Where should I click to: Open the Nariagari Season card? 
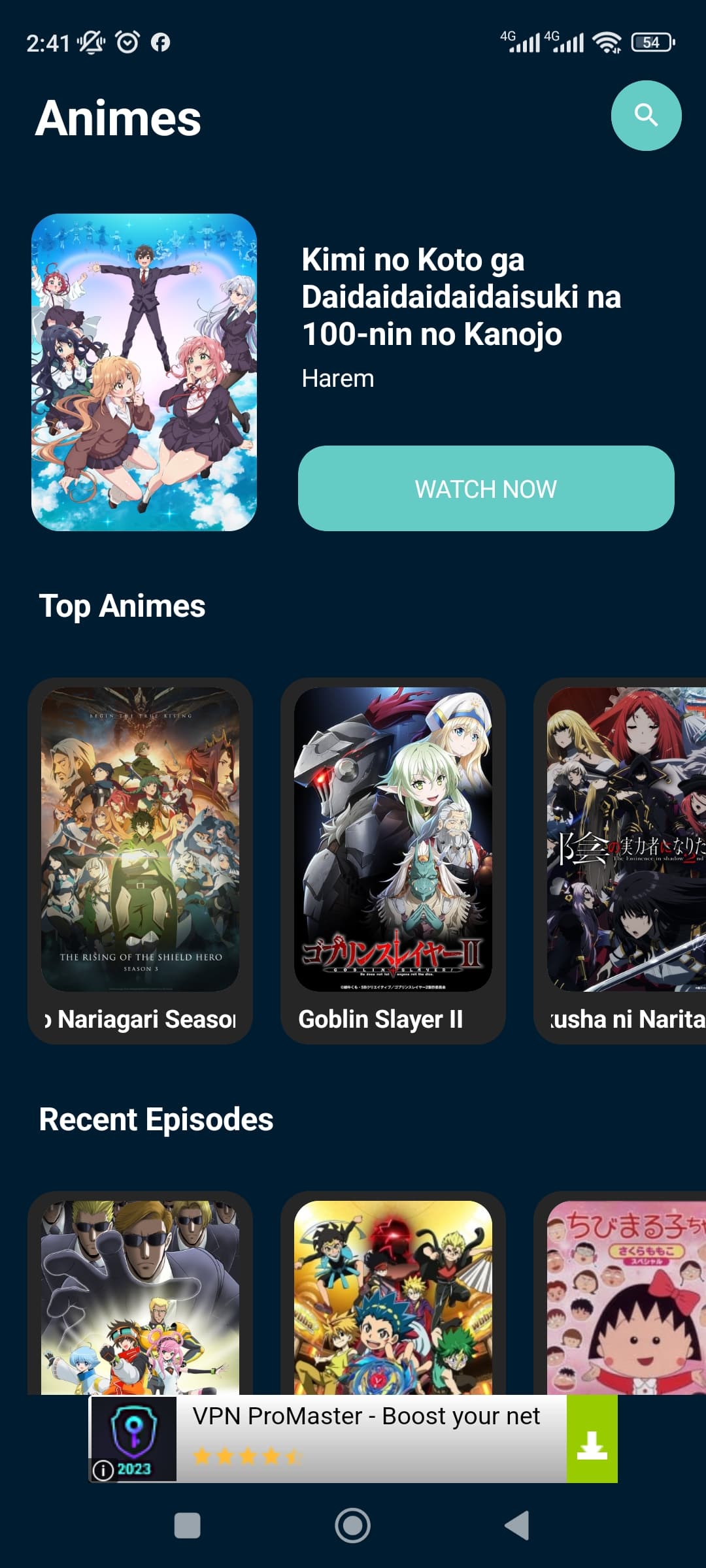pyautogui.click(x=140, y=860)
